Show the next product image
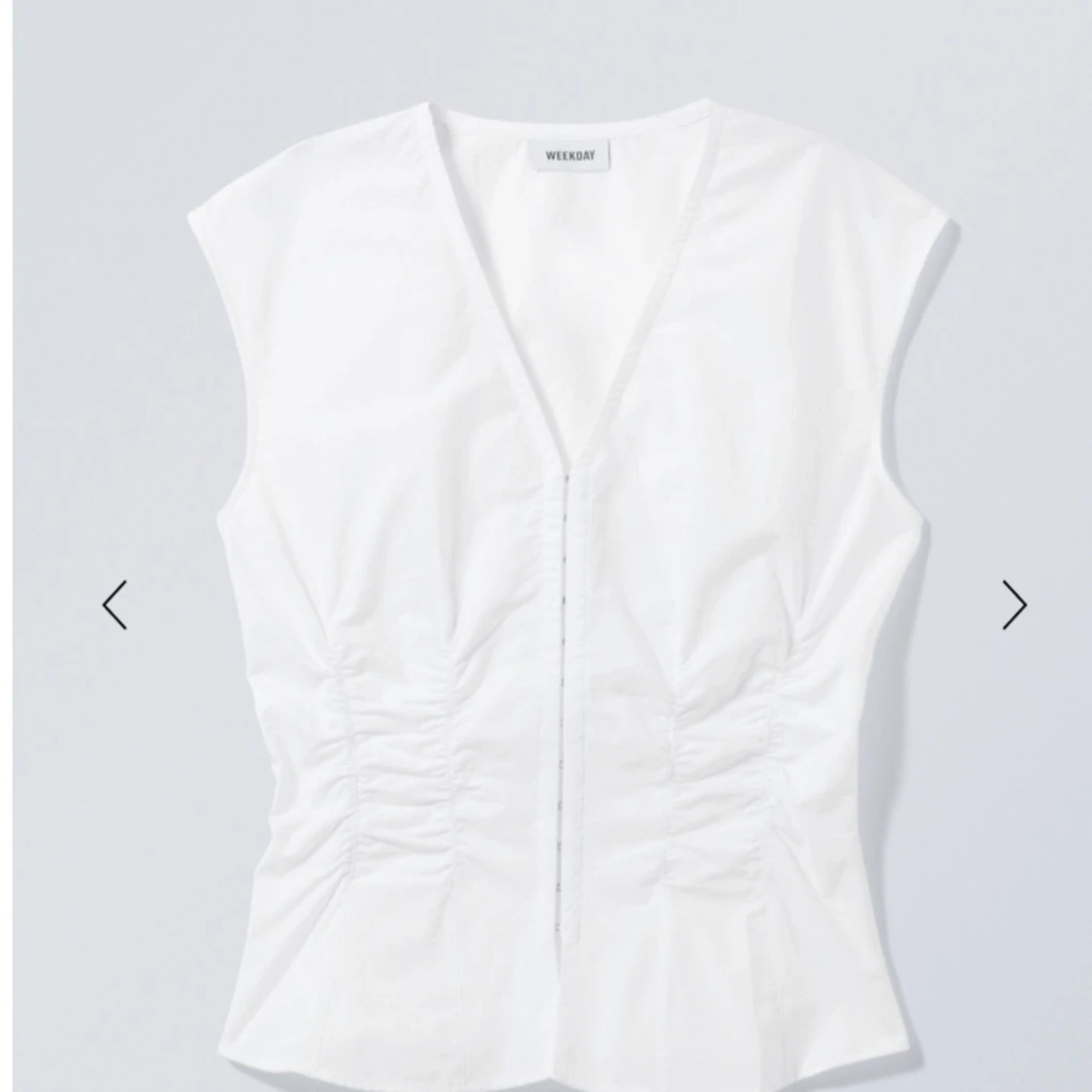Screen dimensions: 1092x1092 coord(1014,605)
